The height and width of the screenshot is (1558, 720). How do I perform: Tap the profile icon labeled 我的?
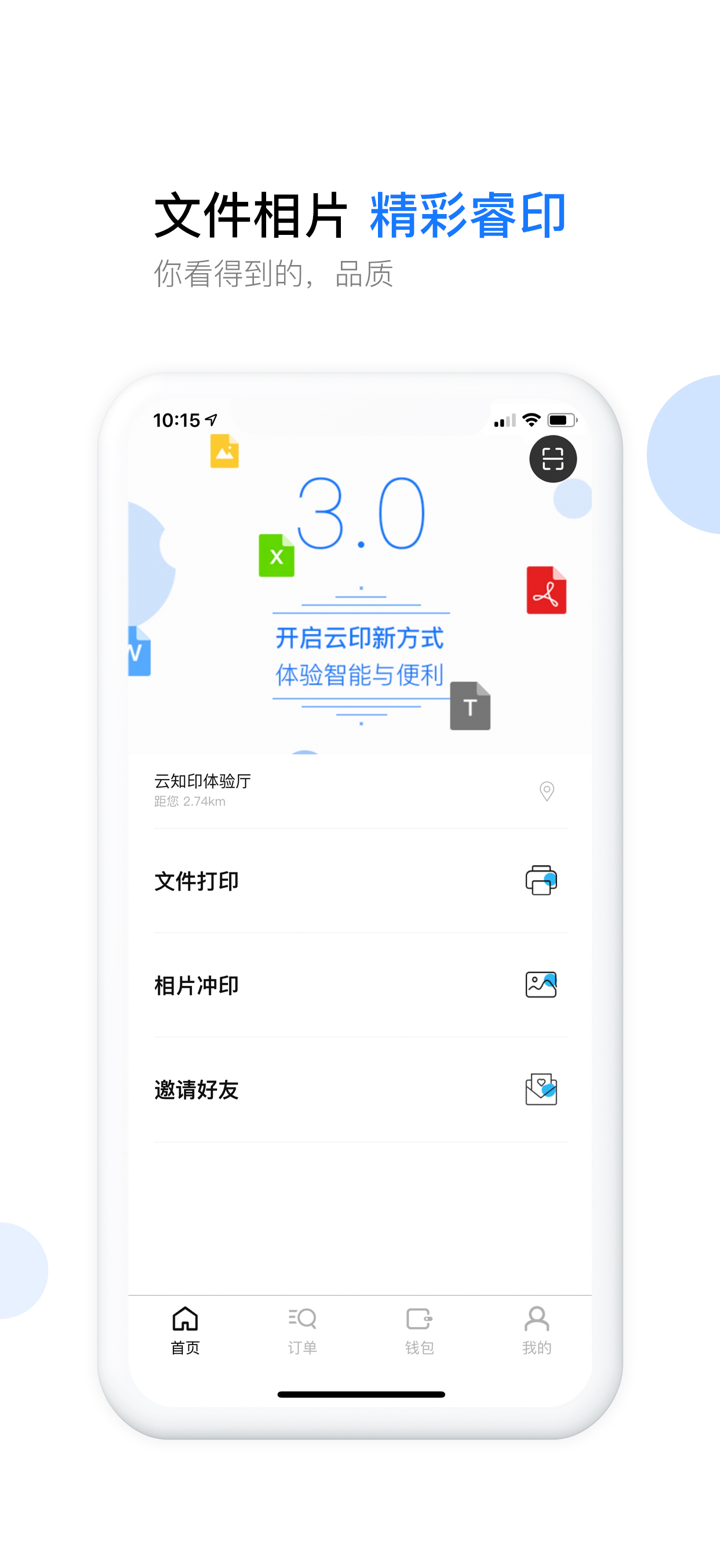536,1318
